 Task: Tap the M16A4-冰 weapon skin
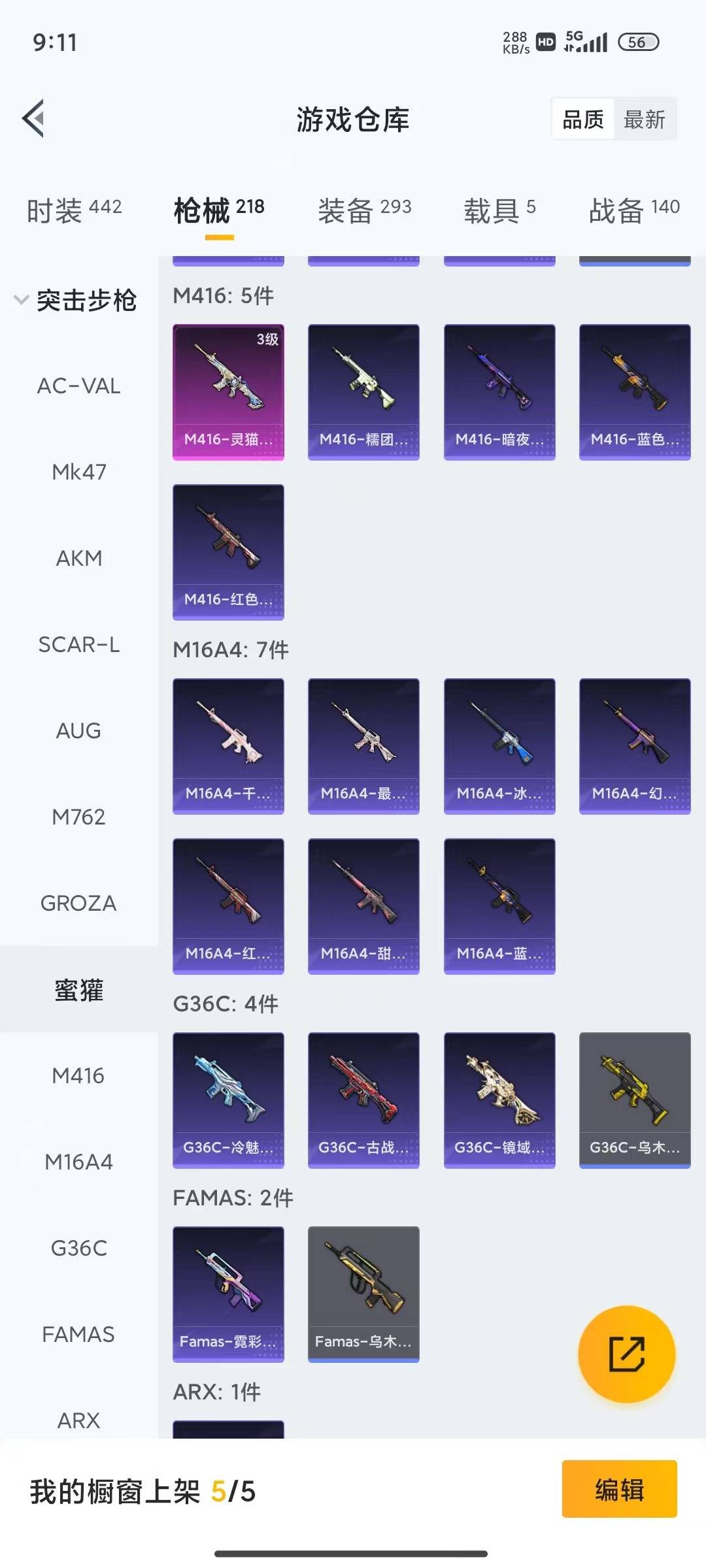(x=499, y=745)
